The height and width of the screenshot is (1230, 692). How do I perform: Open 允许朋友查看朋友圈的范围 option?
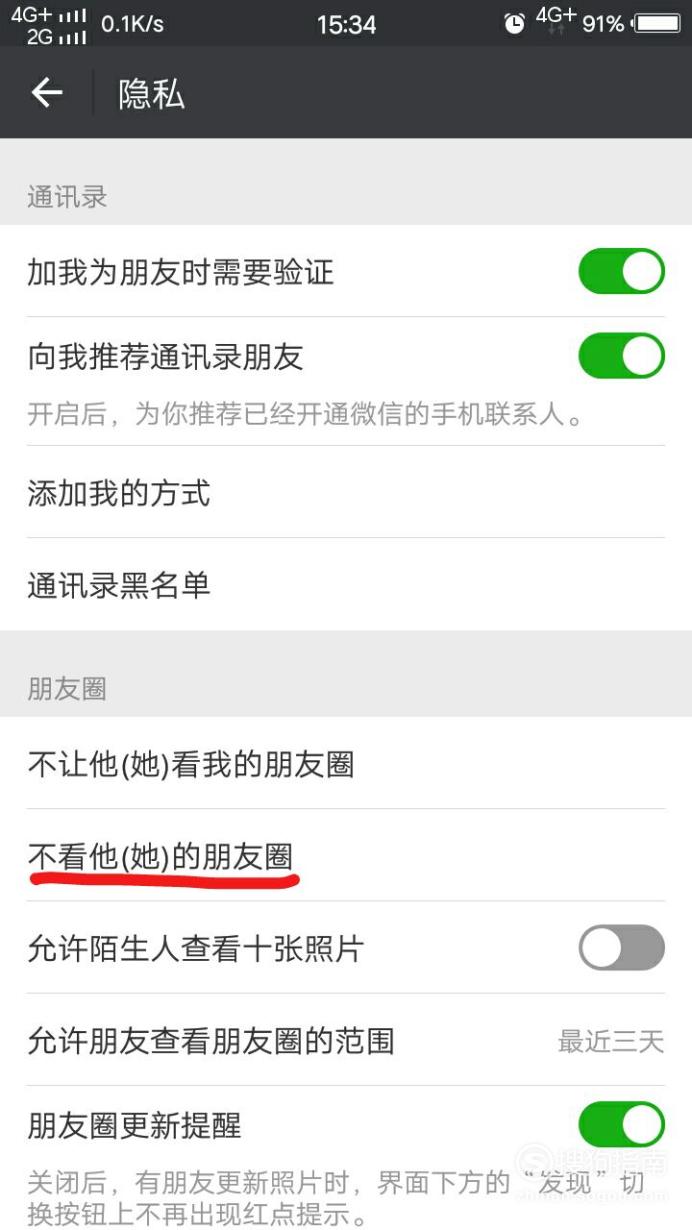[x=346, y=1041]
